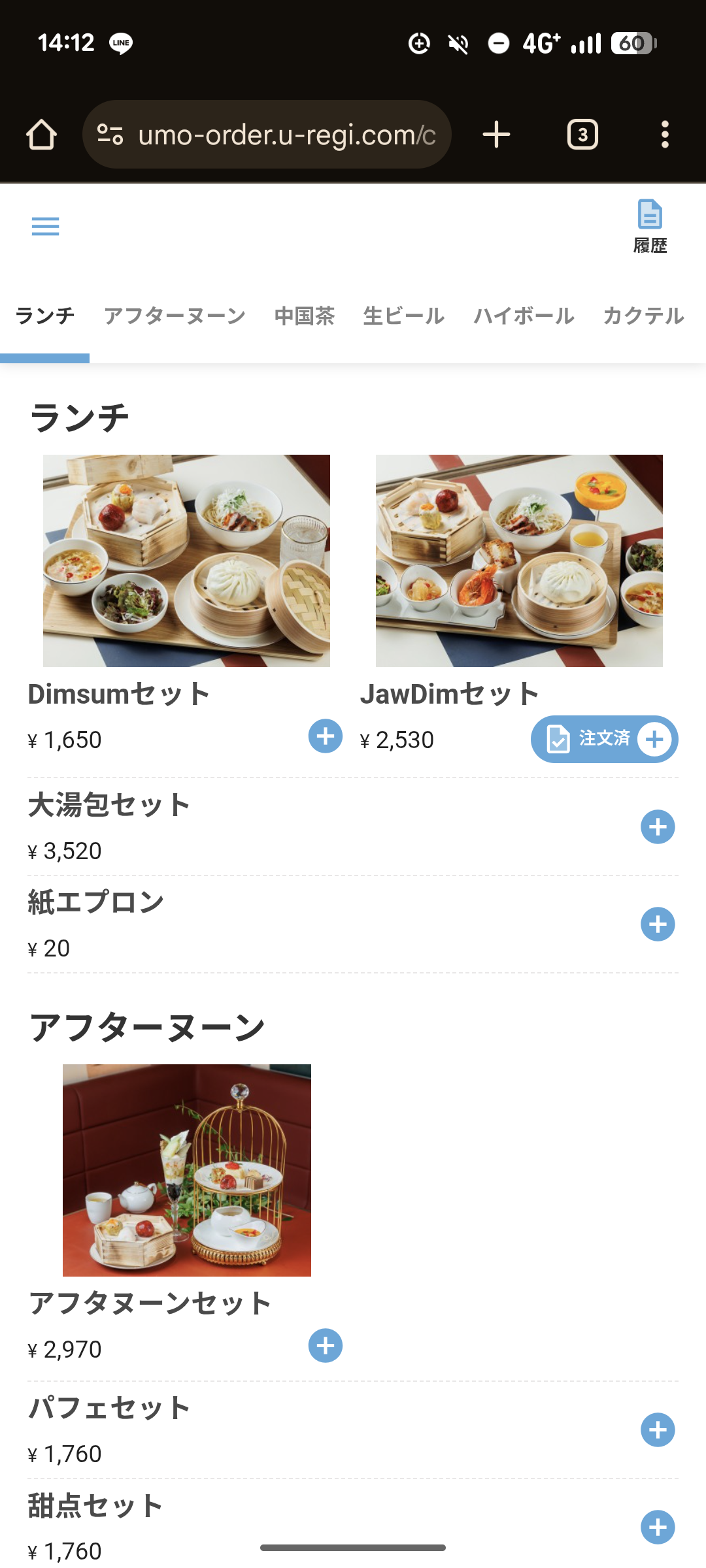Add 大湯包セット to the order
The width and height of the screenshot is (706, 1568).
tap(658, 827)
